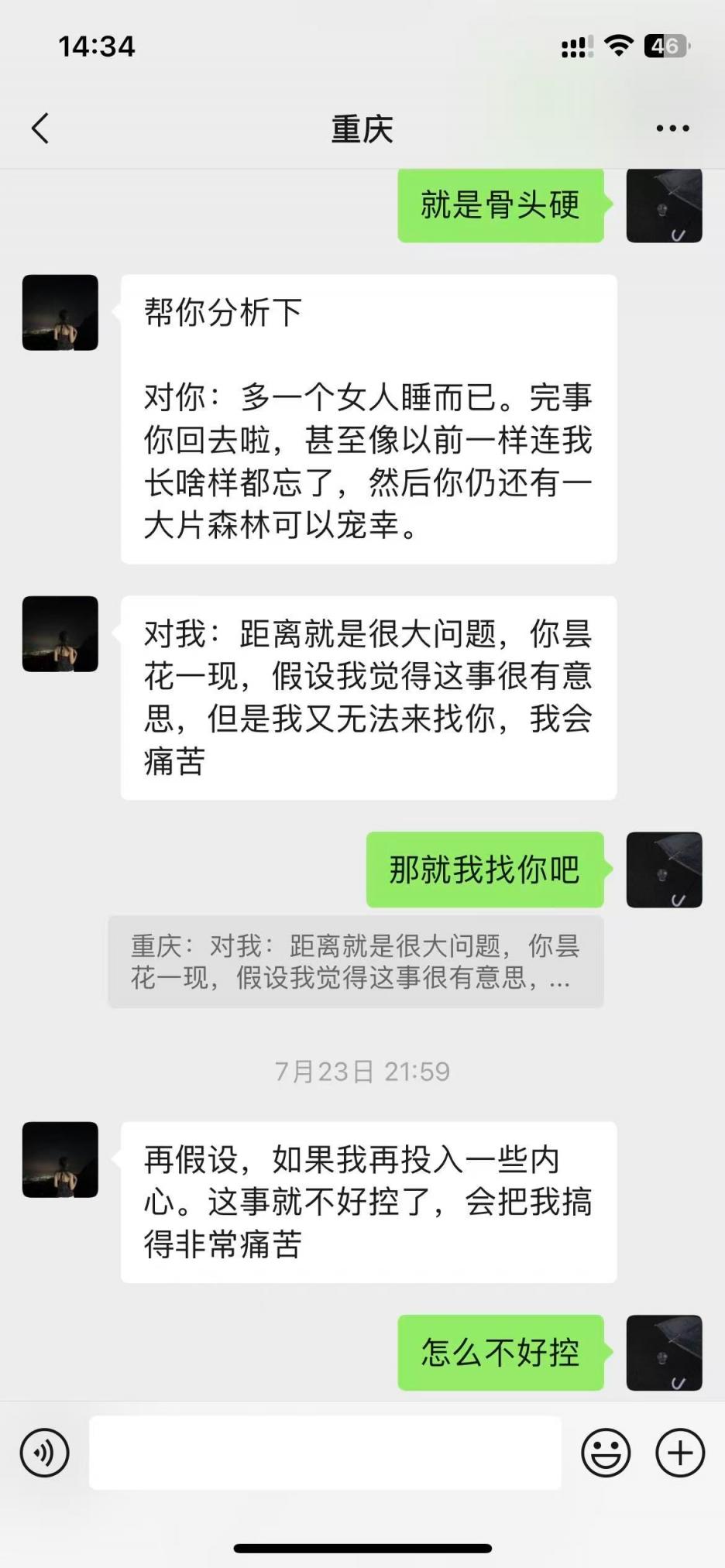Open the emoji sticker panel

pyautogui.click(x=606, y=1453)
